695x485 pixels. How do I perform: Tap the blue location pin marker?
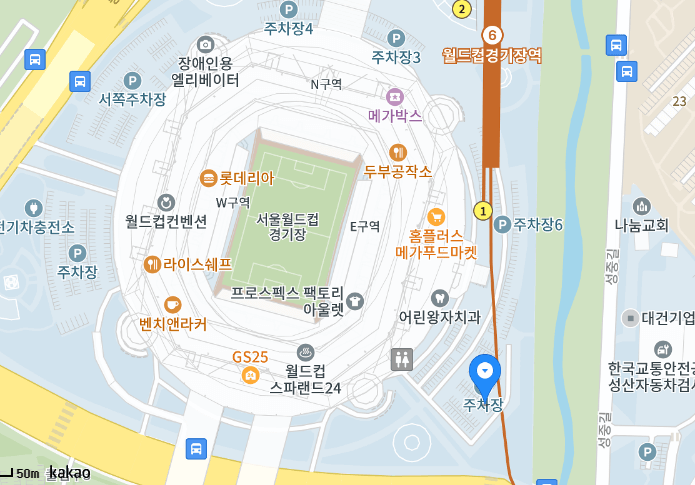point(485,377)
